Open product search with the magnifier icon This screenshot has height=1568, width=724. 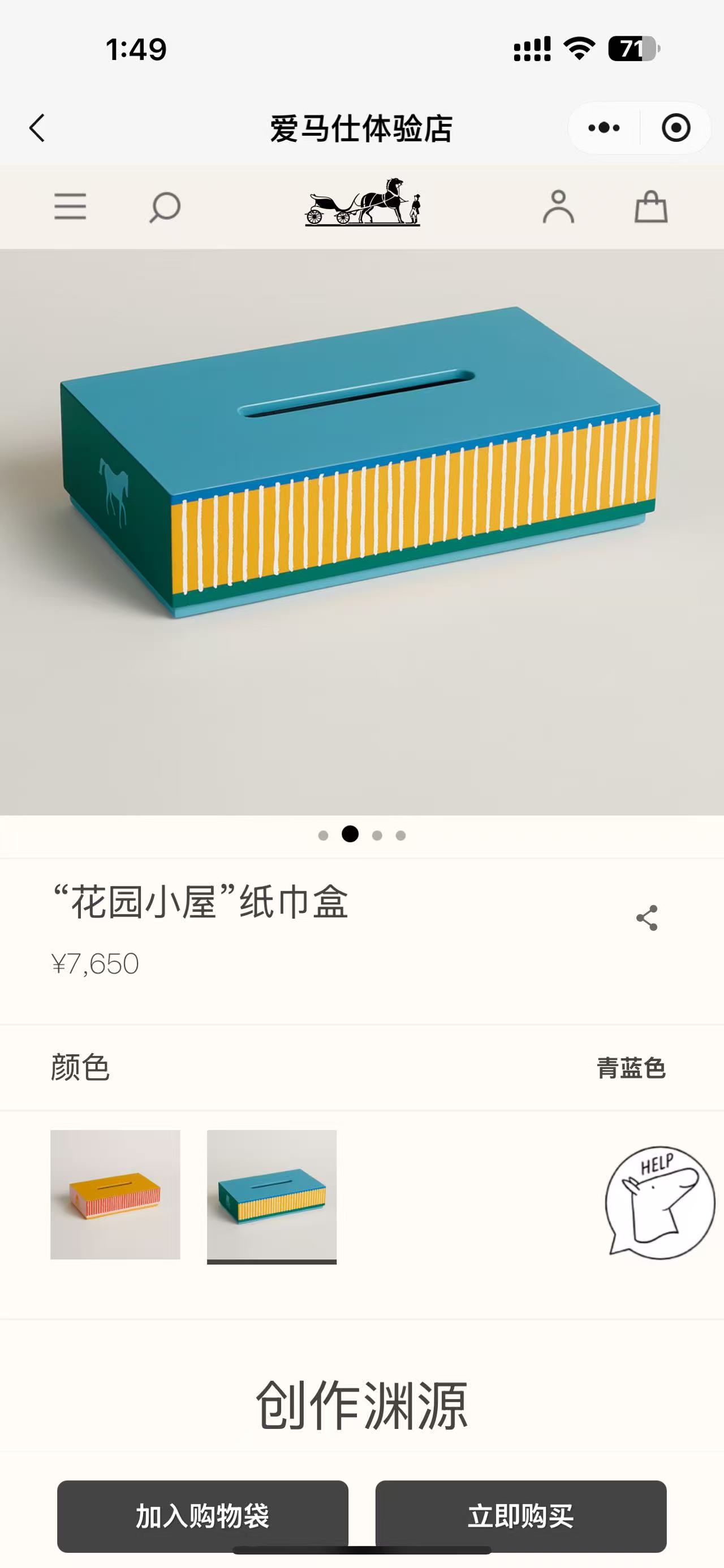(x=165, y=207)
